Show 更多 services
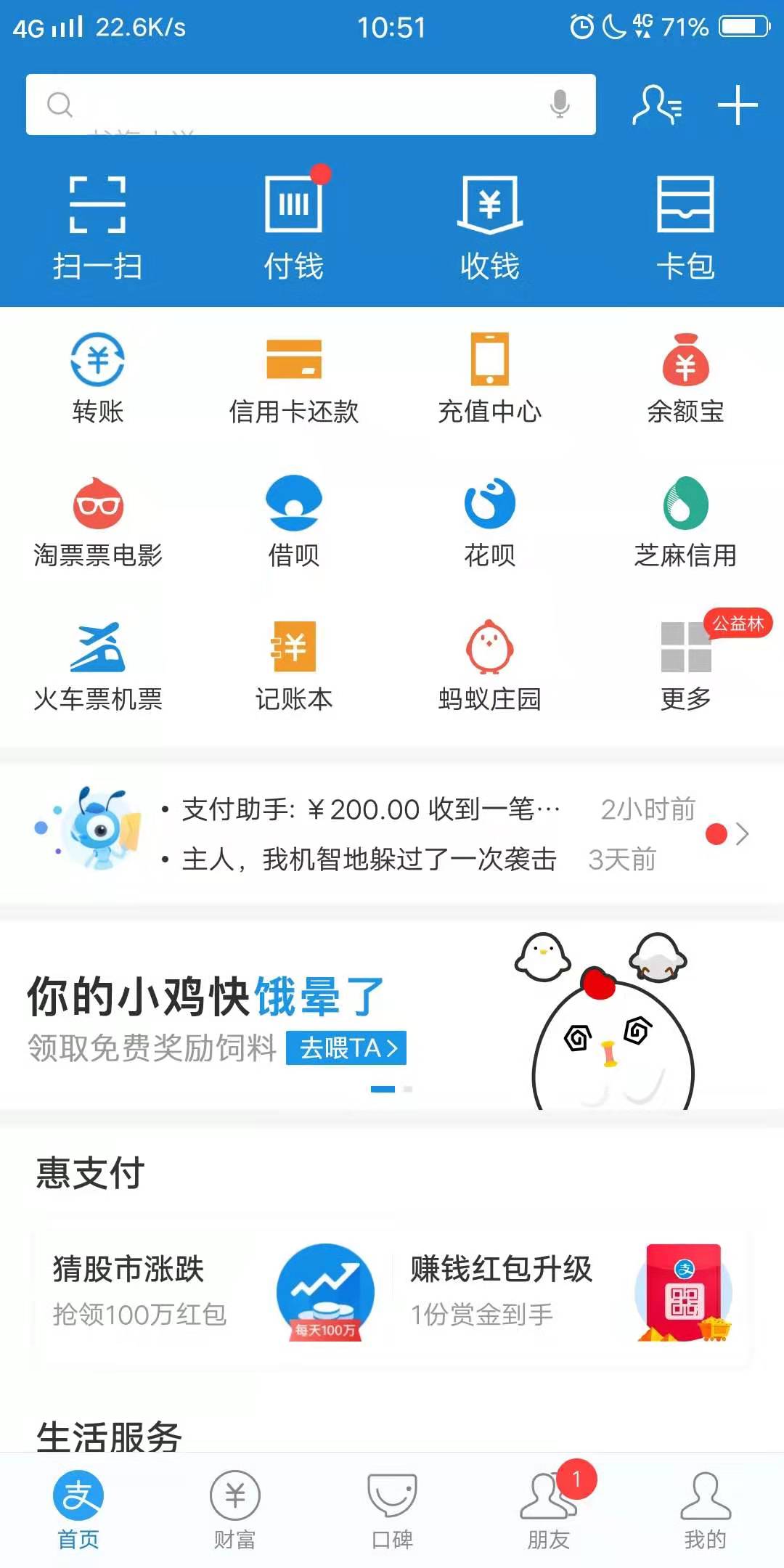784x1568 pixels. [x=685, y=665]
